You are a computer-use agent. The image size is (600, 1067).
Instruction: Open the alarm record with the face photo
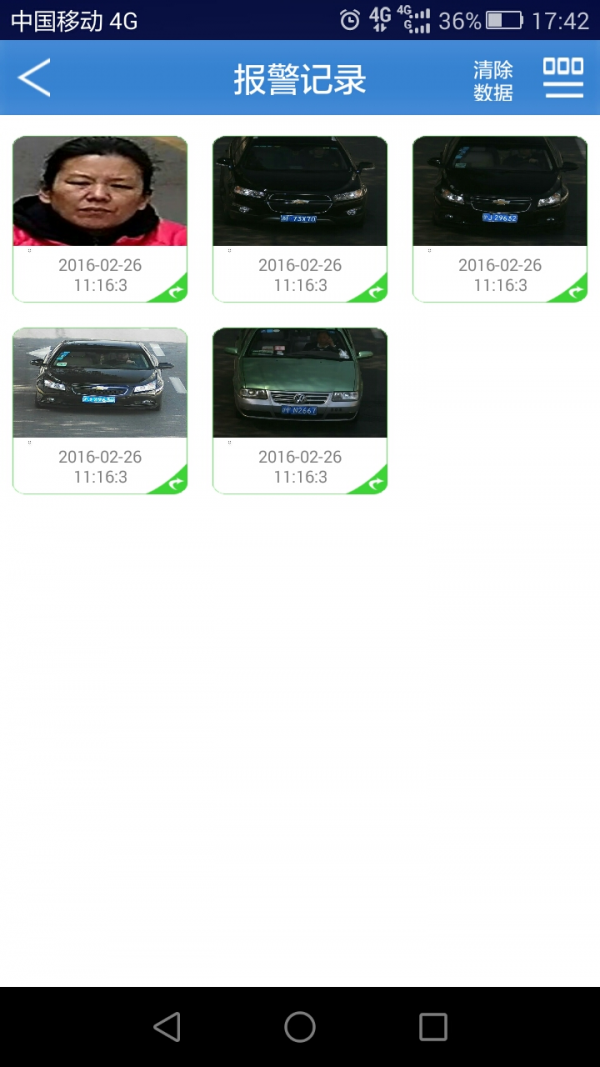[100, 192]
